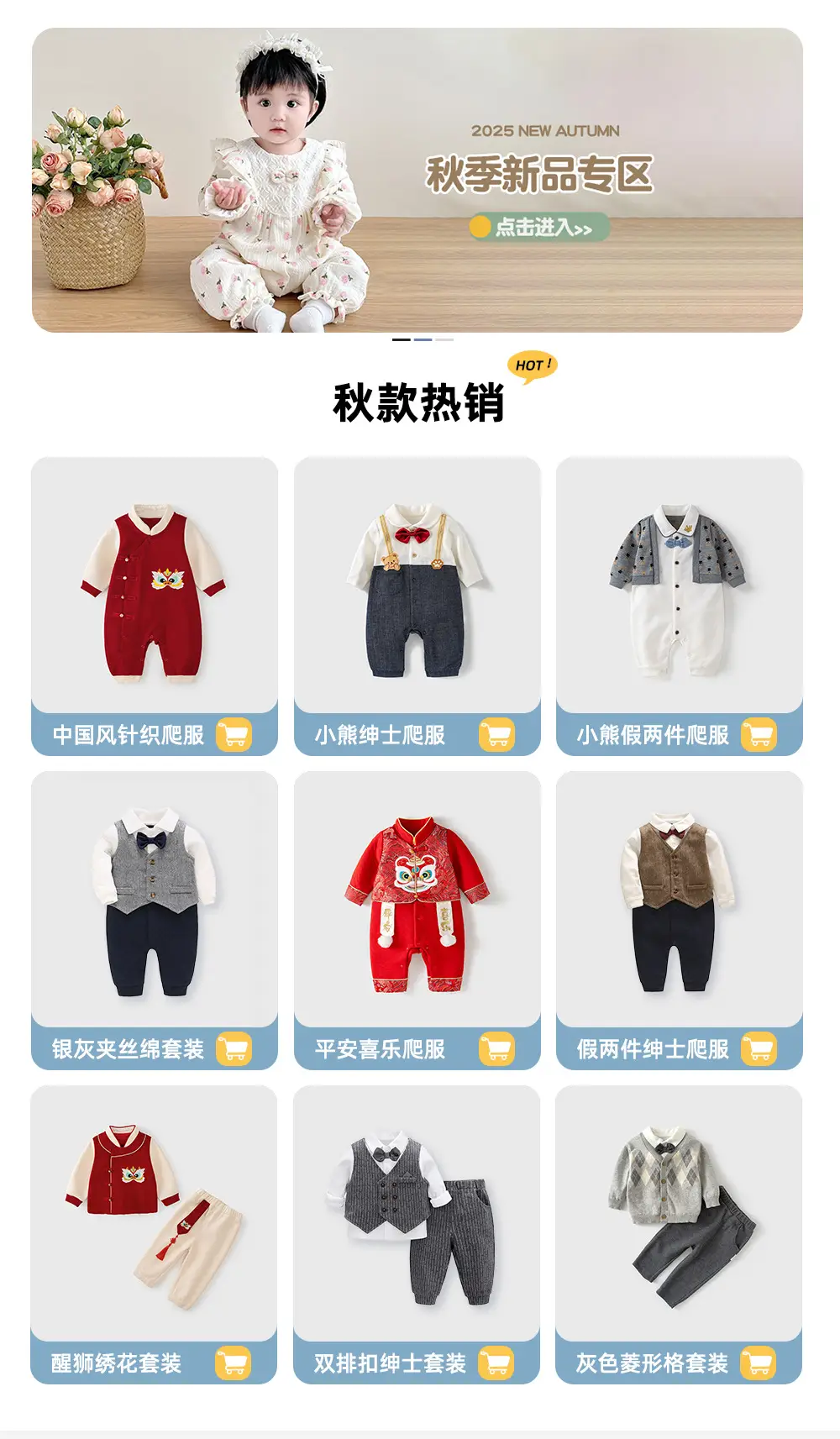
Task: Tap cart icon on 平安喜乐爬服
Action: pyautogui.click(x=496, y=1049)
